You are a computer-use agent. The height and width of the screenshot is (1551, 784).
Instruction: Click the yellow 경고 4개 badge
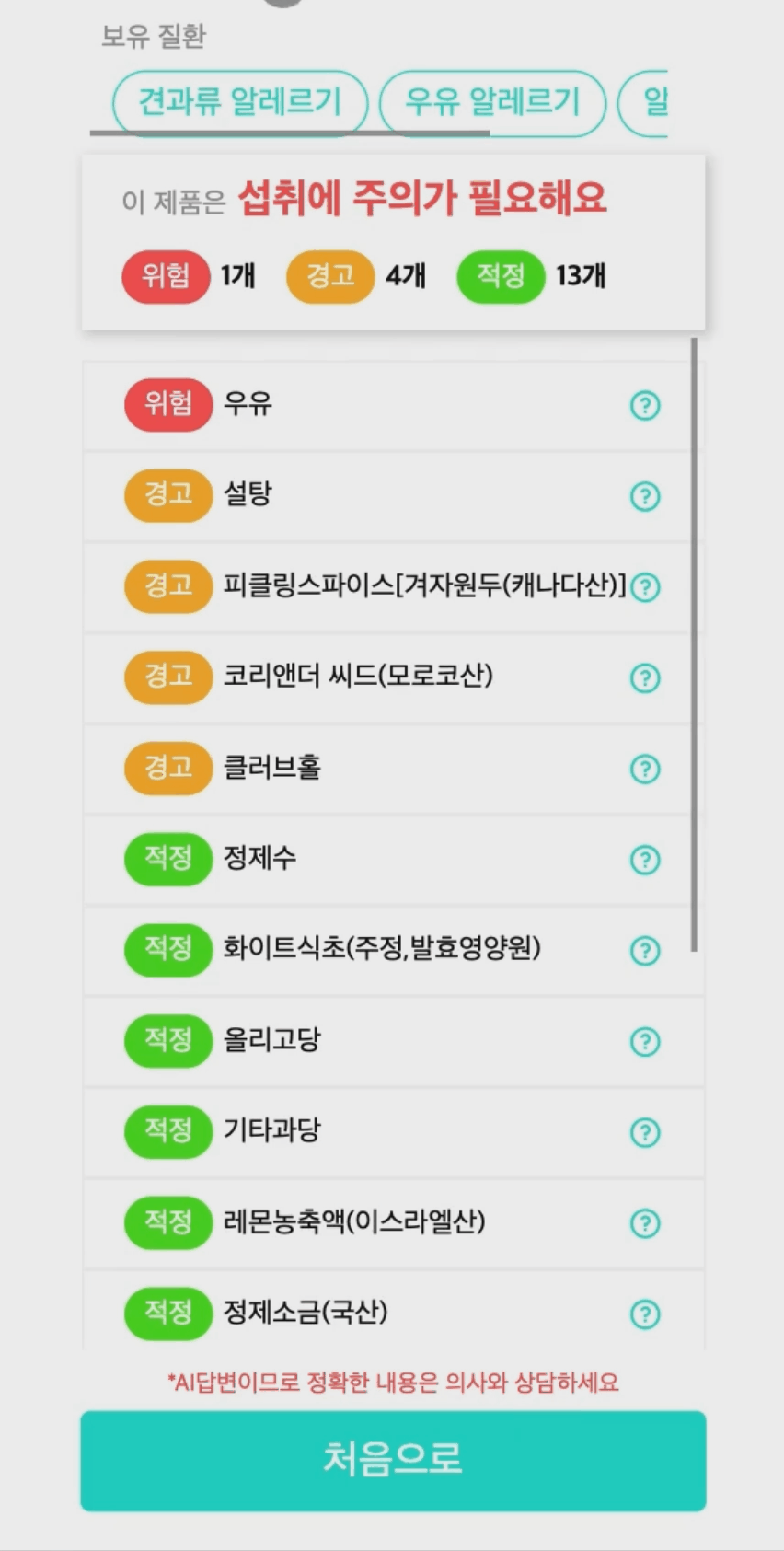click(x=329, y=276)
